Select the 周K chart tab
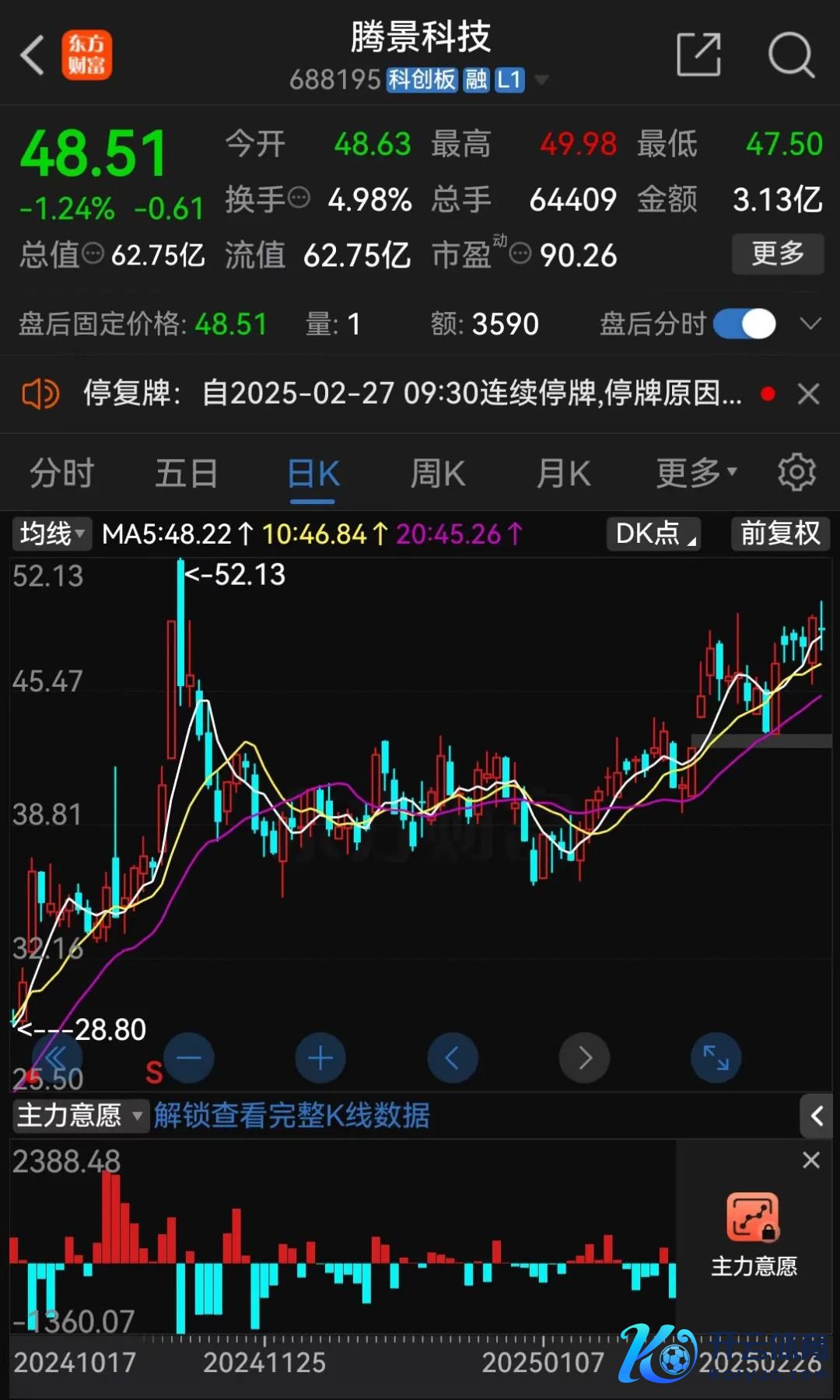This screenshot has width=840, height=1400. coord(438,473)
